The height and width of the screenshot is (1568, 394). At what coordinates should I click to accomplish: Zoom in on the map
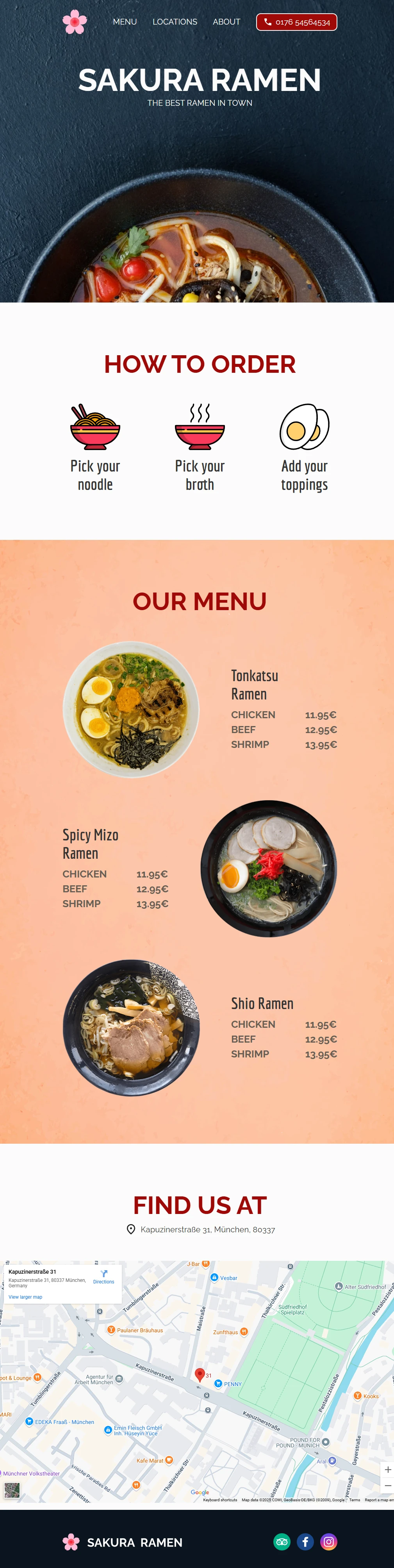[387, 1469]
